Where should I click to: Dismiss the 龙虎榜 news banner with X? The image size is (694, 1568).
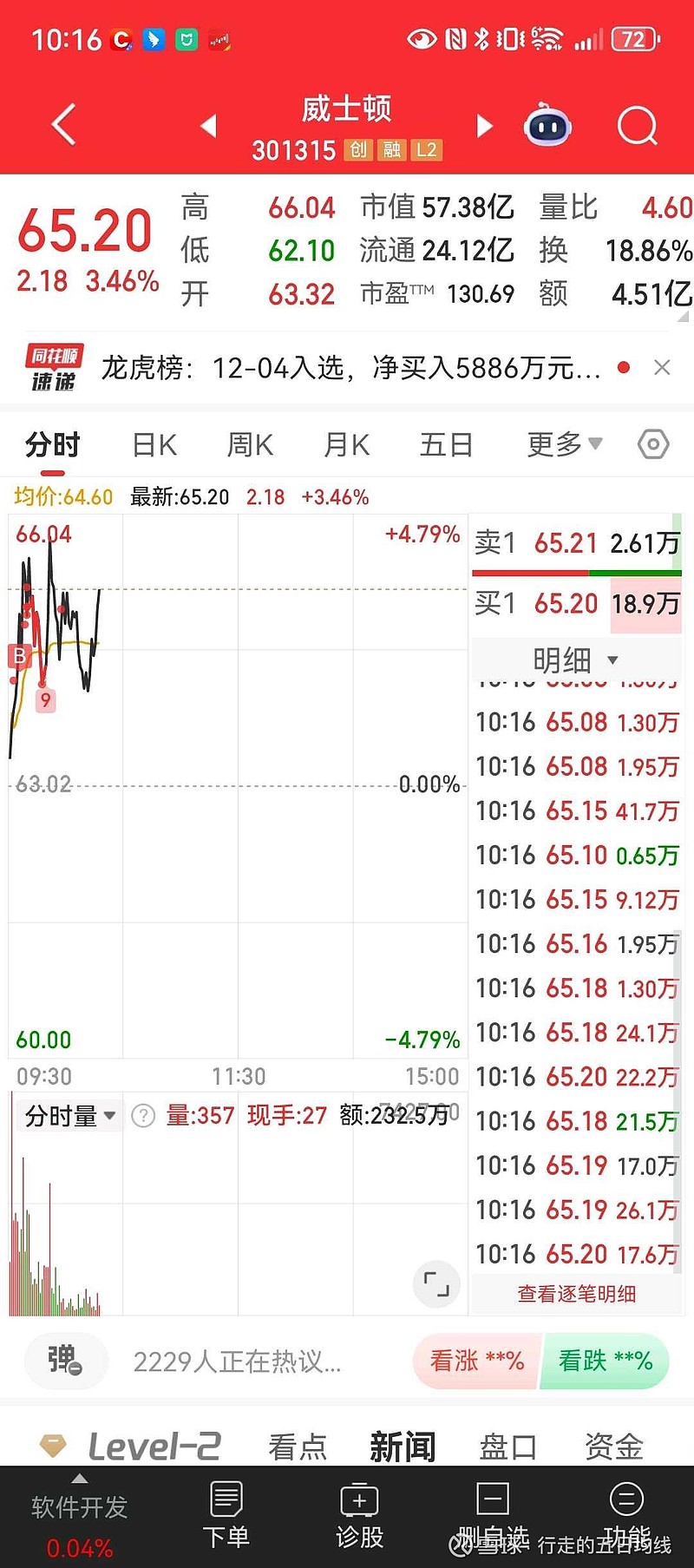point(664,368)
